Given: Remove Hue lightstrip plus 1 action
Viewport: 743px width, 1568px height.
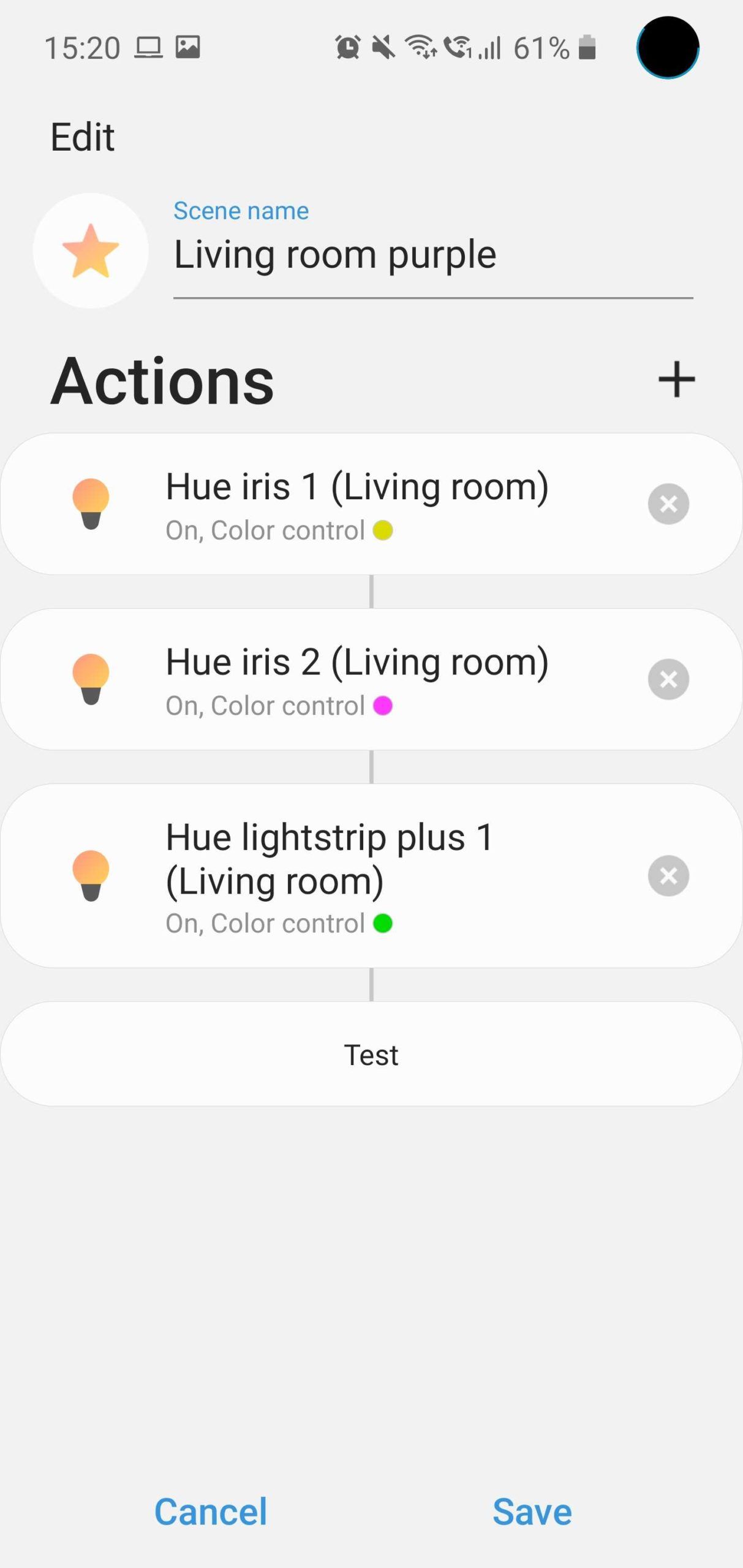Looking at the screenshot, I should [x=668, y=876].
